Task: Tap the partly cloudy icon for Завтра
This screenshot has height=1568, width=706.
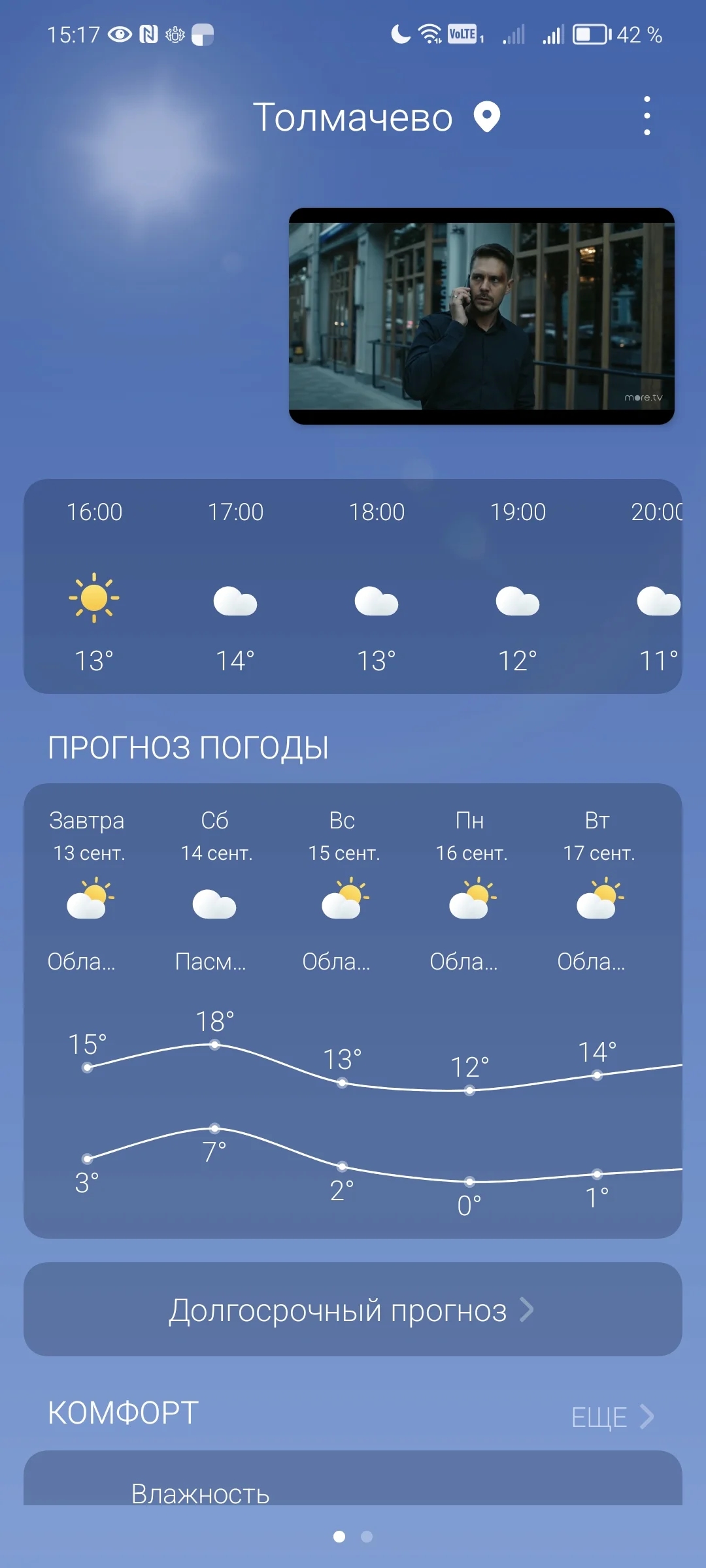Action: point(90,900)
